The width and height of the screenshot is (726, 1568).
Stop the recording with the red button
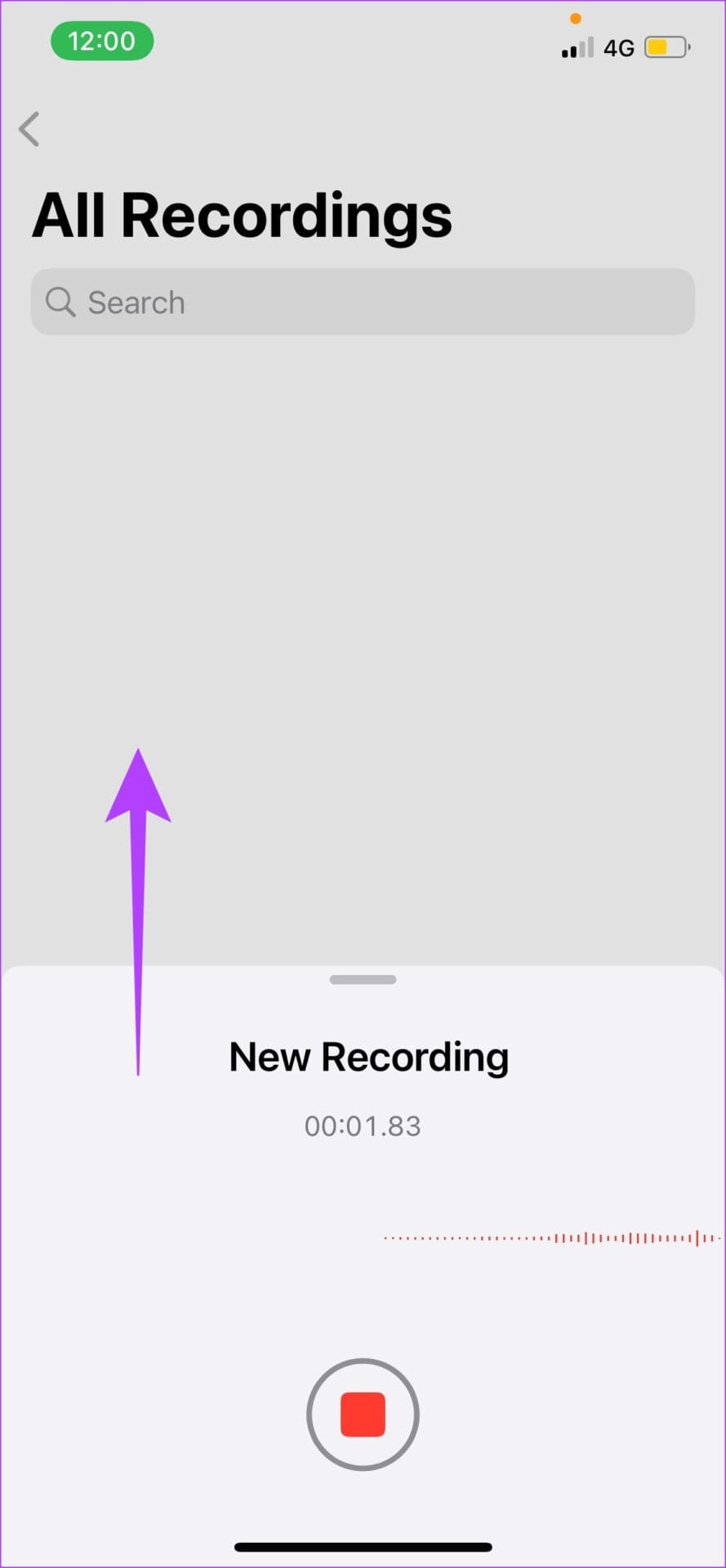[x=363, y=1414]
